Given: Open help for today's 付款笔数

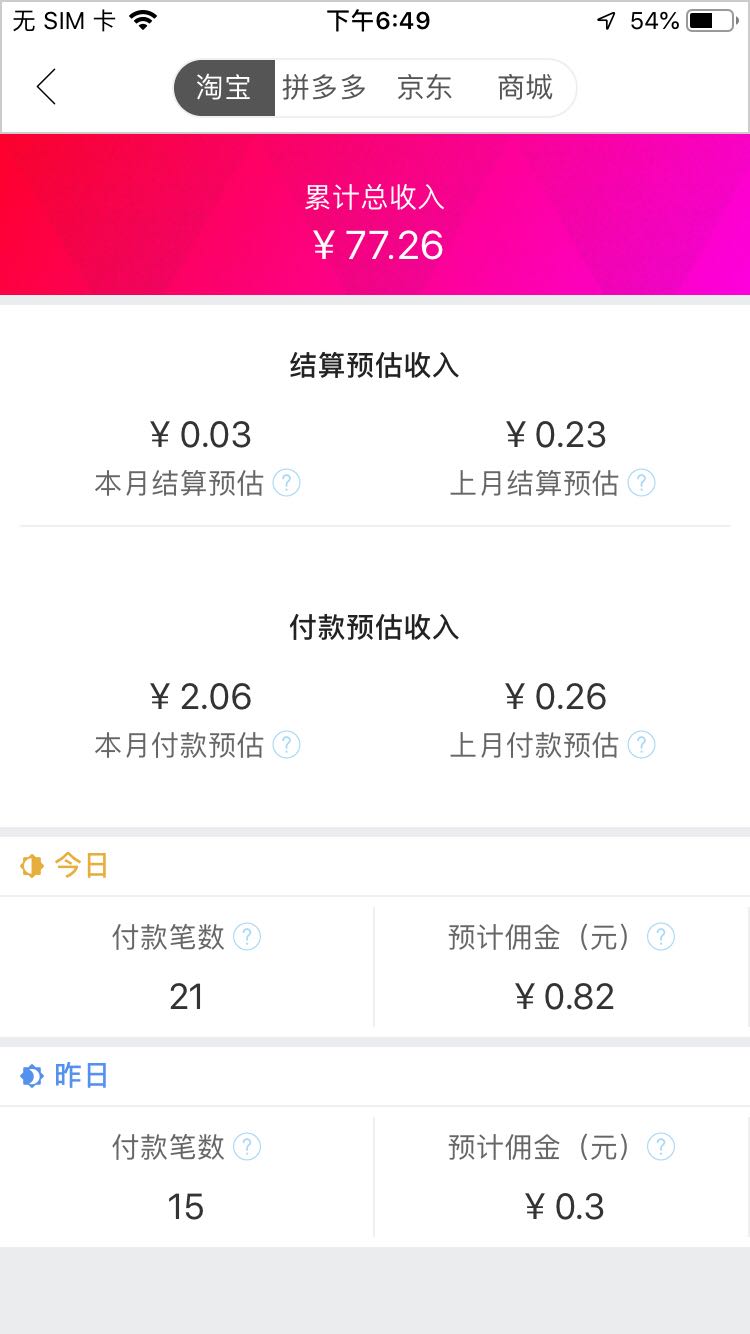Looking at the screenshot, I should [x=246, y=937].
